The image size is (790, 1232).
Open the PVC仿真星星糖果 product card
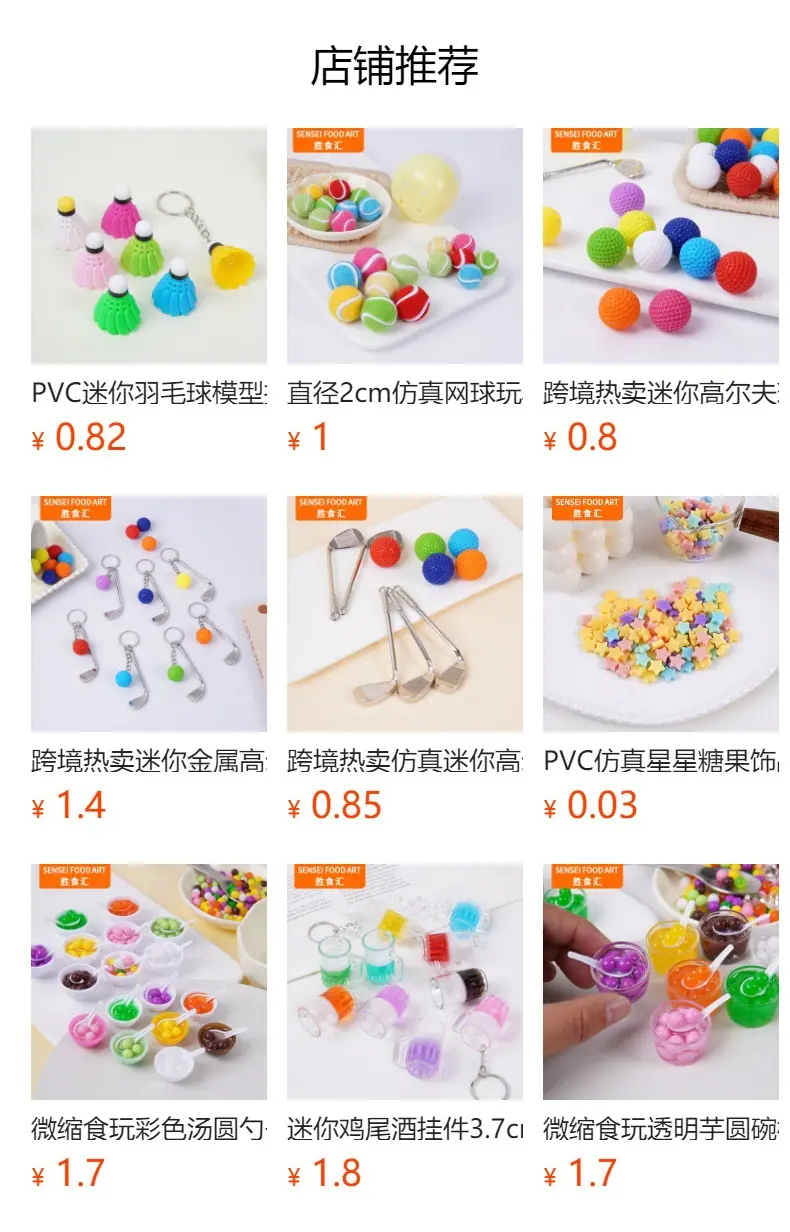[x=661, y=659]
